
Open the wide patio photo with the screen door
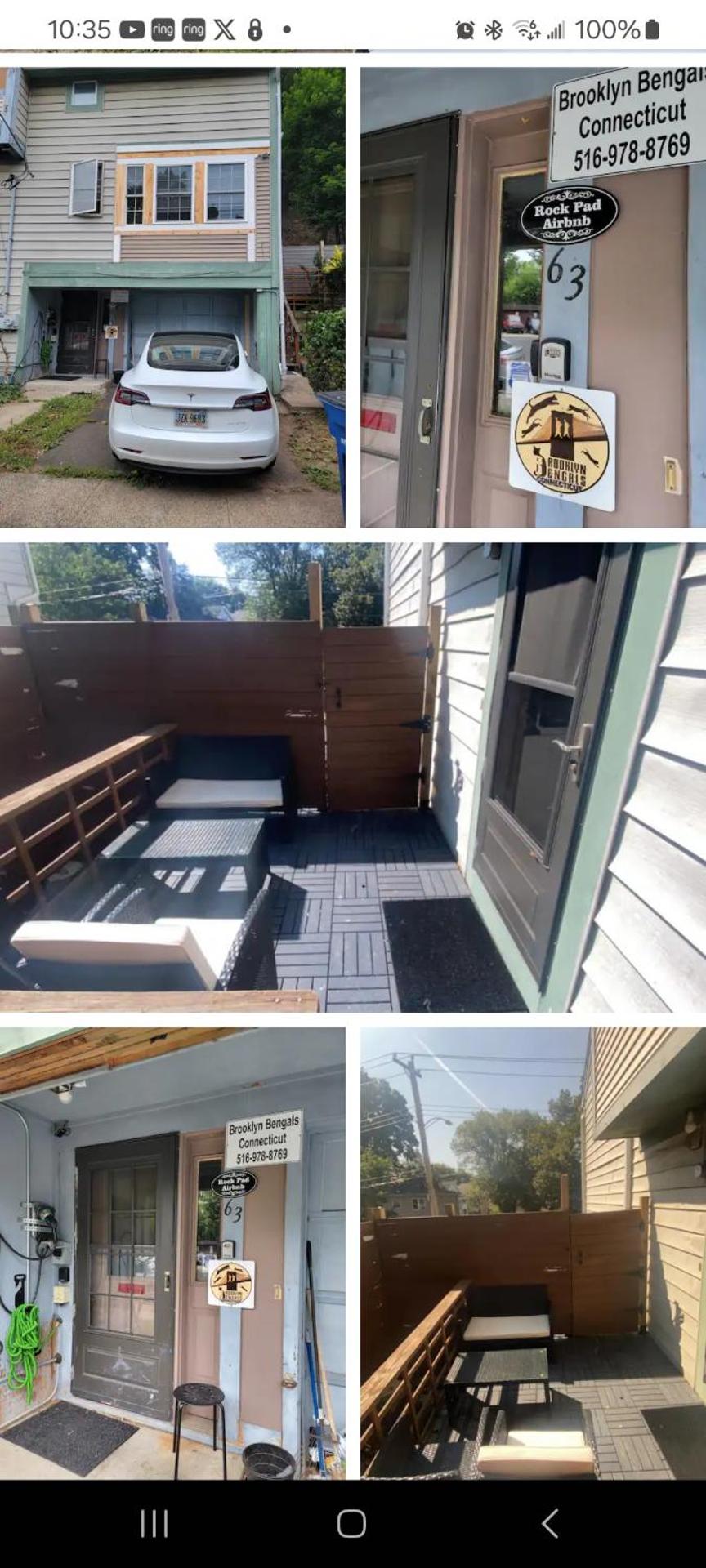point(353,777)
